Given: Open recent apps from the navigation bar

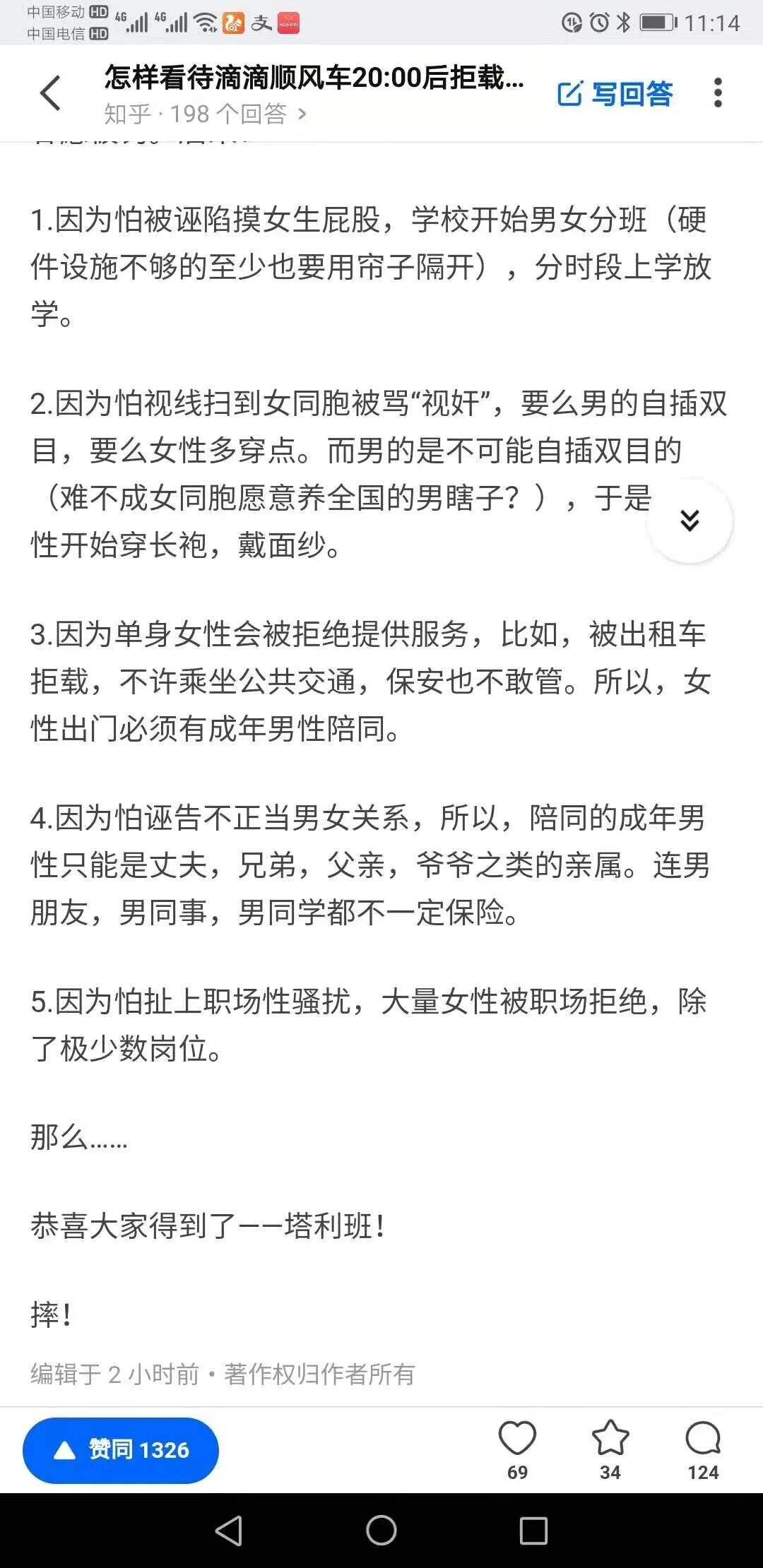Looking at the screenshot, I should (x=533, y=1531).
